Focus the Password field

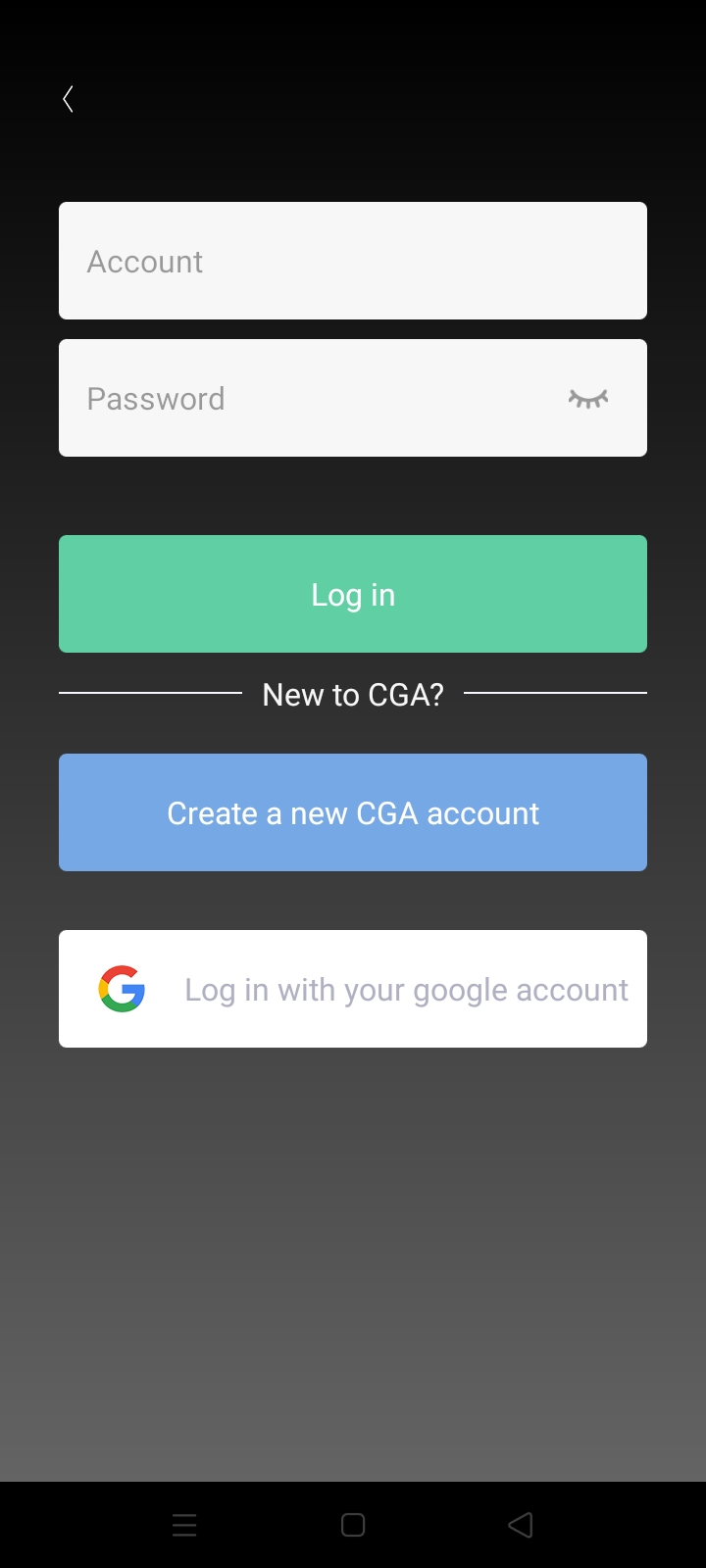point(314,398)
